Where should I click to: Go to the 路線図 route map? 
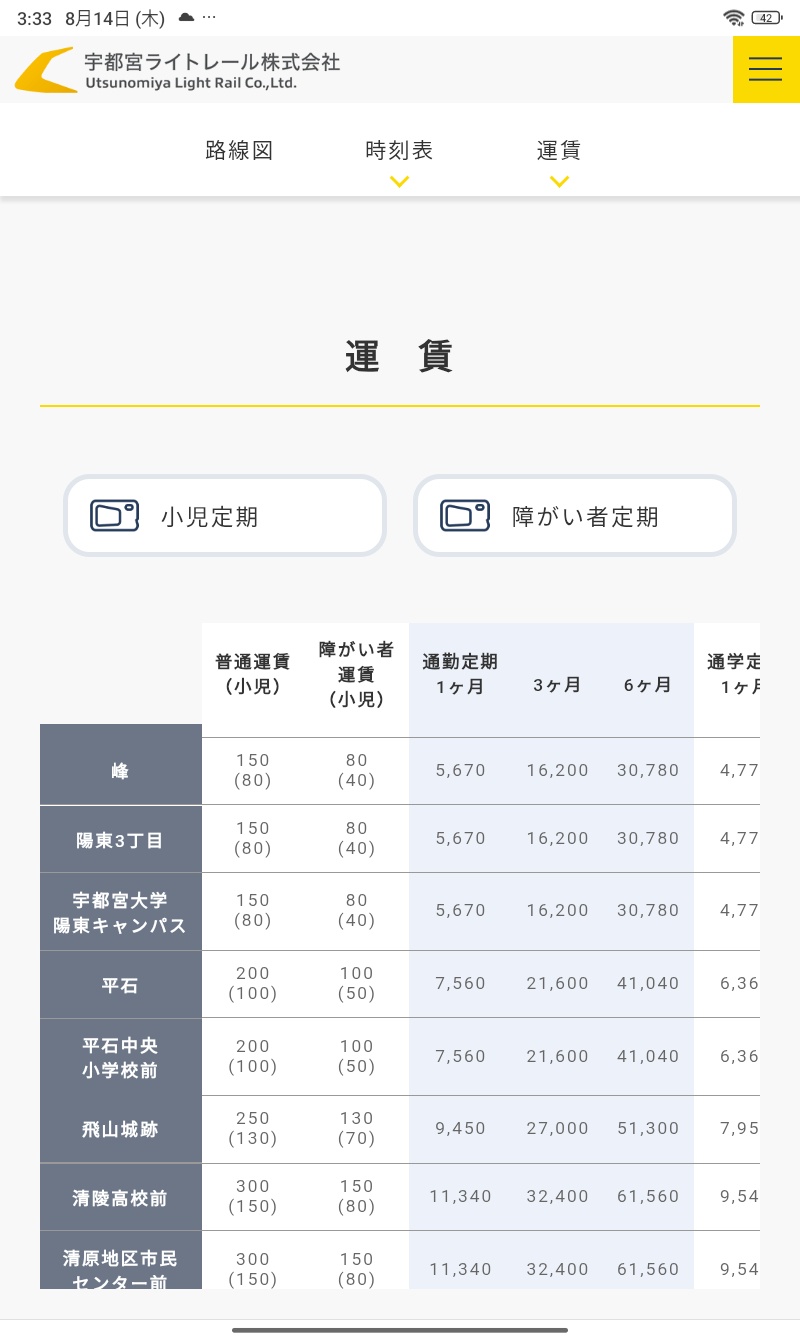tap(239, 151)
